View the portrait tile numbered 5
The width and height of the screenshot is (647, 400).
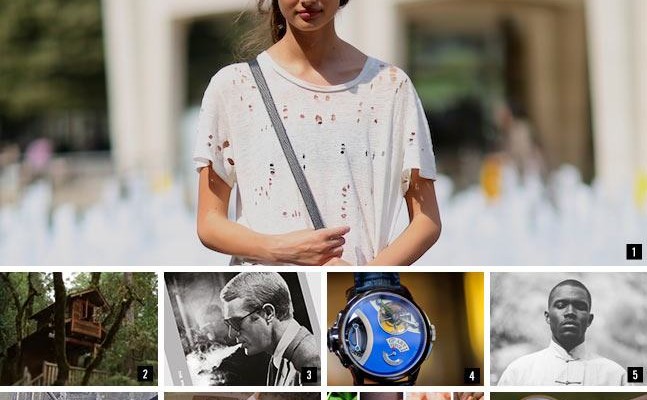[x=568, y=328]
